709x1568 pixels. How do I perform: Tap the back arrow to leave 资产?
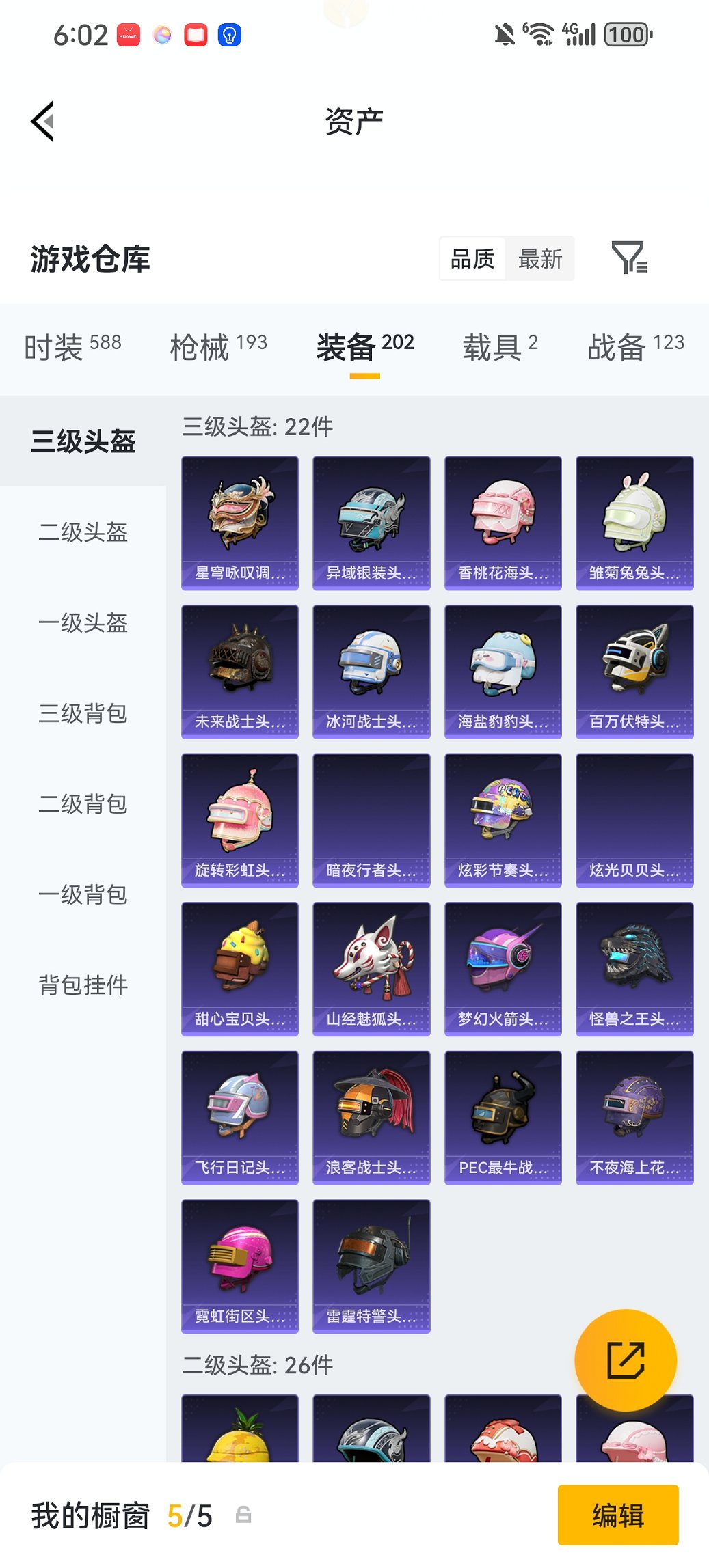pyautogui.click(x=43, y=121)
